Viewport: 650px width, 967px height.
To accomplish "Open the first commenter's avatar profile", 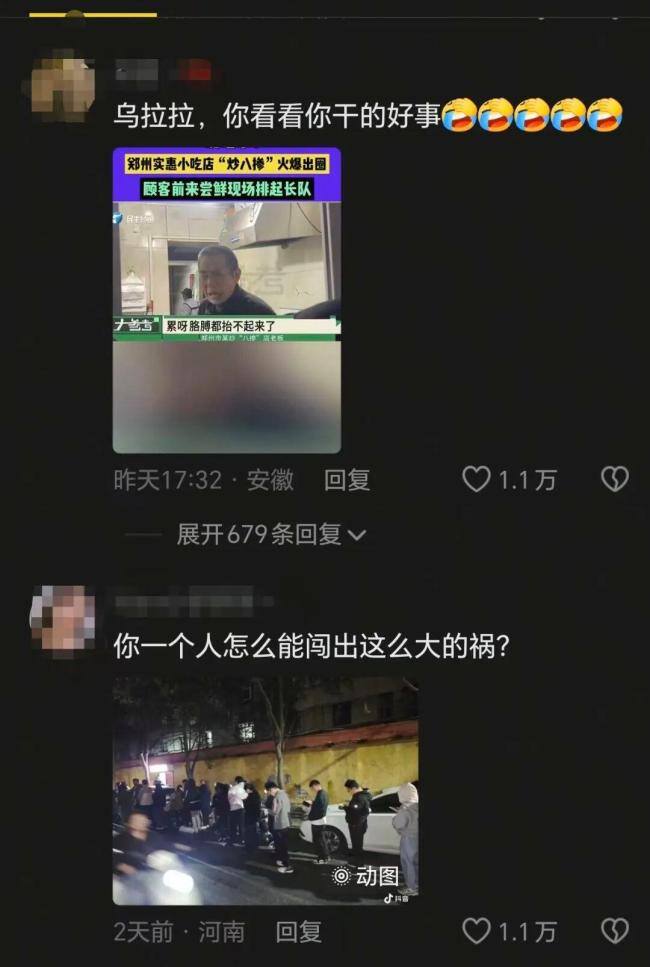I will (x=62, y=88).
